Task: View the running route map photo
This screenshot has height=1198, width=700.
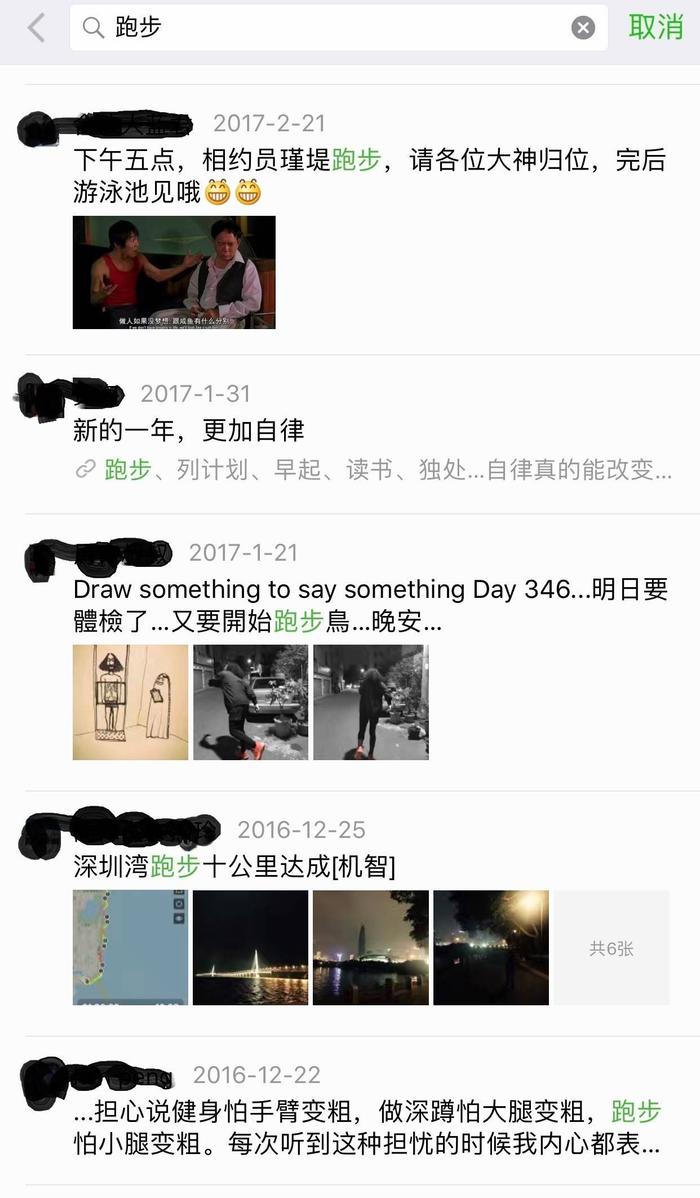Action: pos(130,948)
